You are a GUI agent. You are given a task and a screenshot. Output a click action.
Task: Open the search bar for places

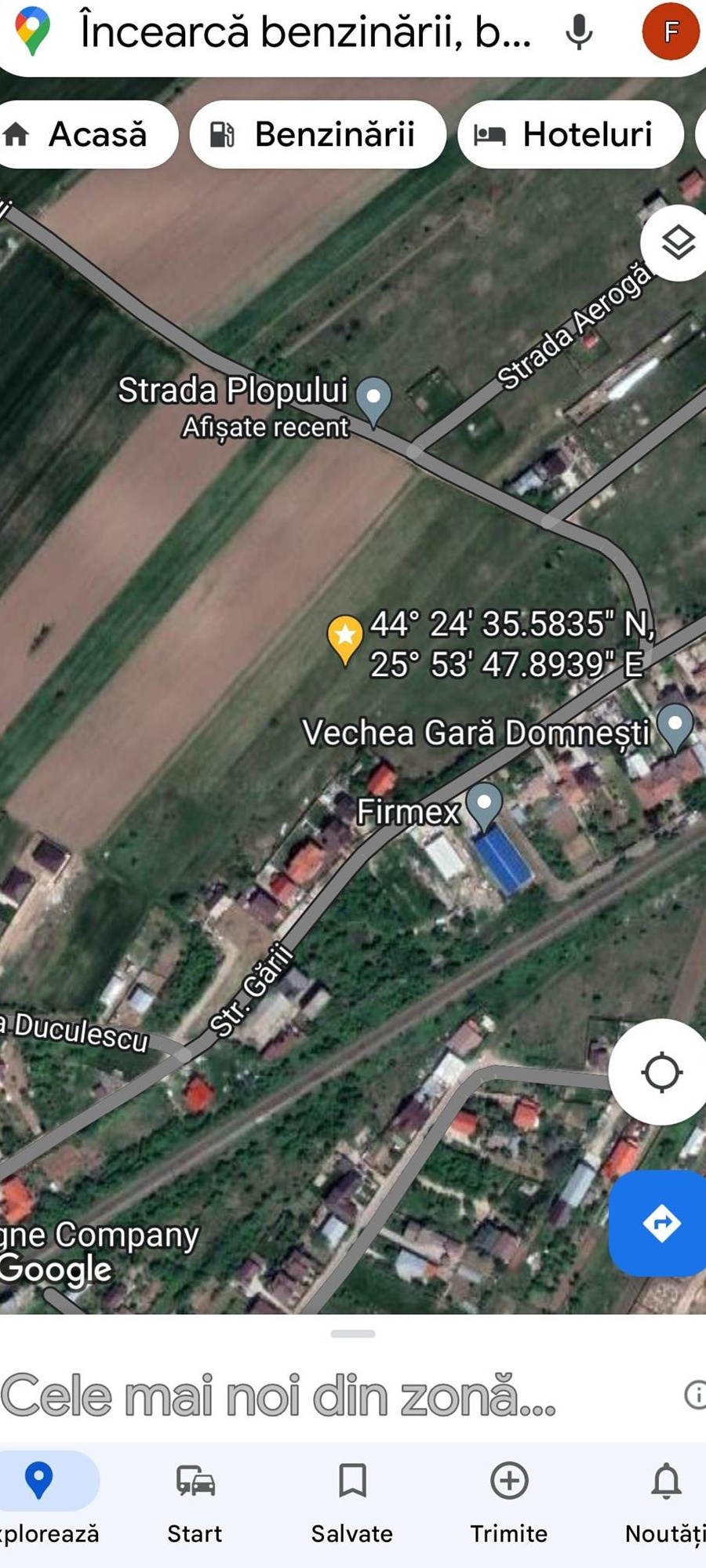click(x=306, y=33)
